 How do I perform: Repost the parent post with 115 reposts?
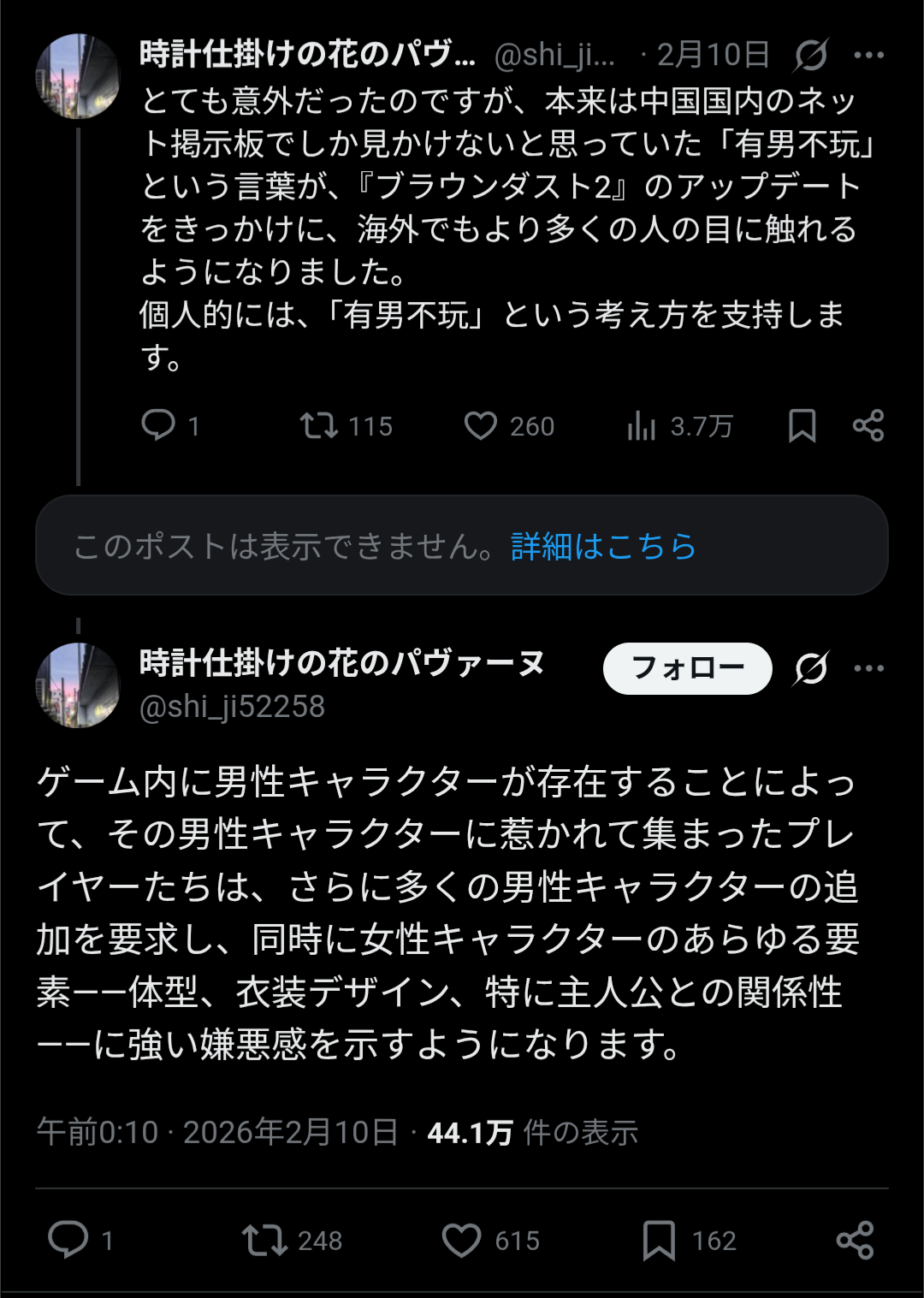319,425
